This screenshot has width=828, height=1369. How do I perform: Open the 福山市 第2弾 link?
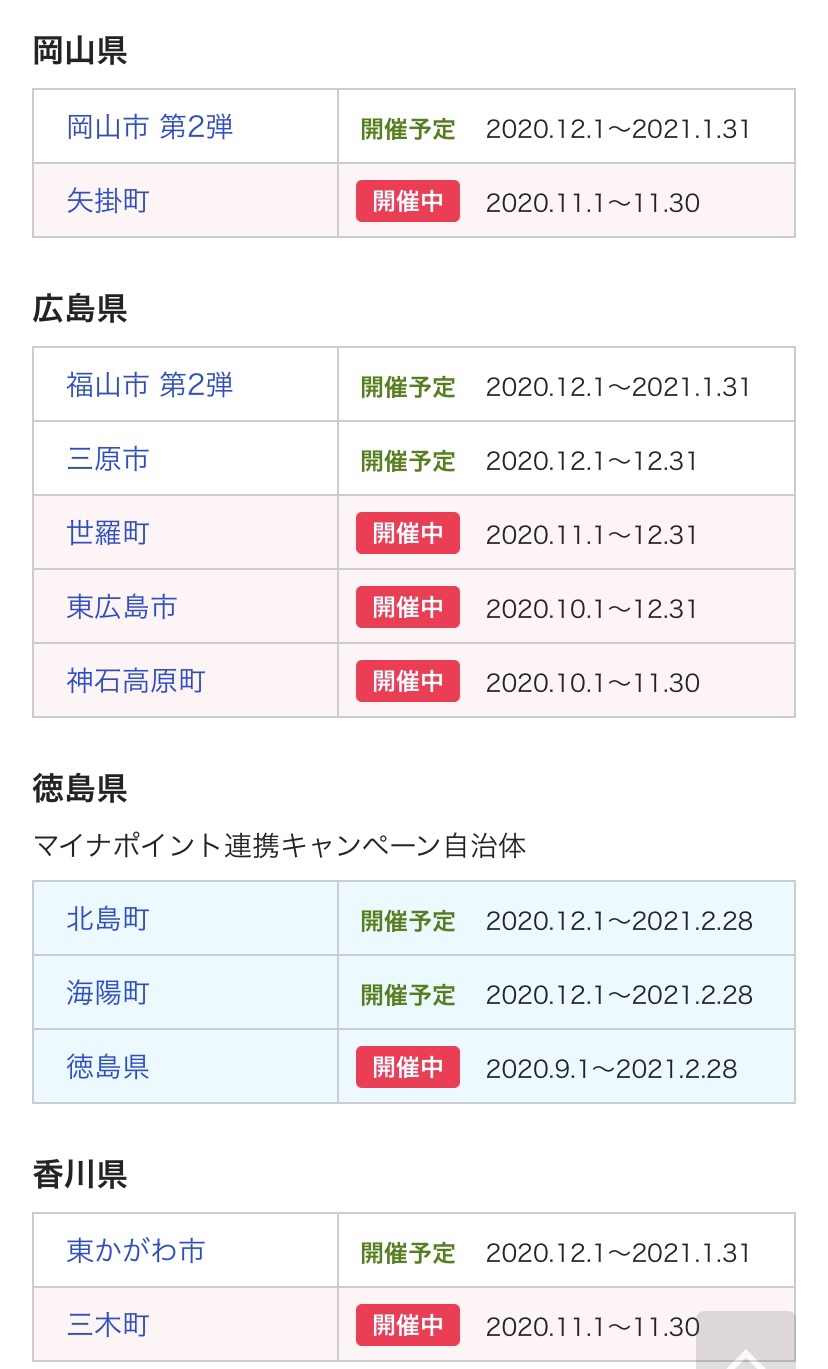pyautogui.click(x=150, y=385)
